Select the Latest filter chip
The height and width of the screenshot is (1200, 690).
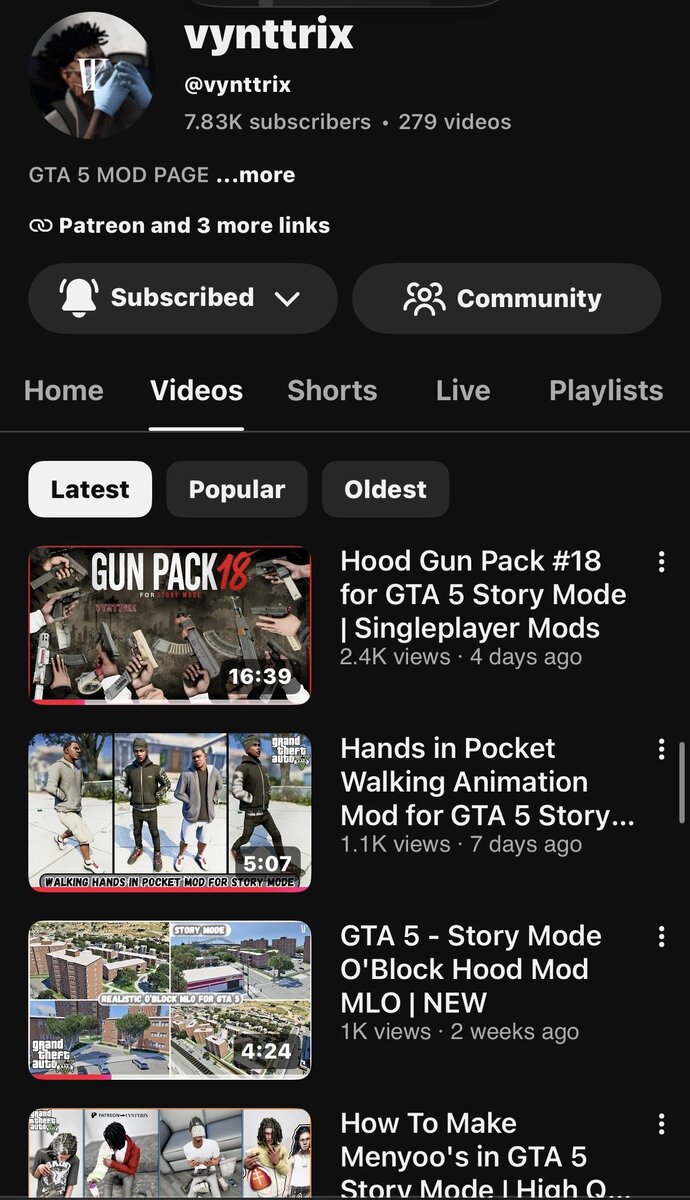click(x=90, y=489)
